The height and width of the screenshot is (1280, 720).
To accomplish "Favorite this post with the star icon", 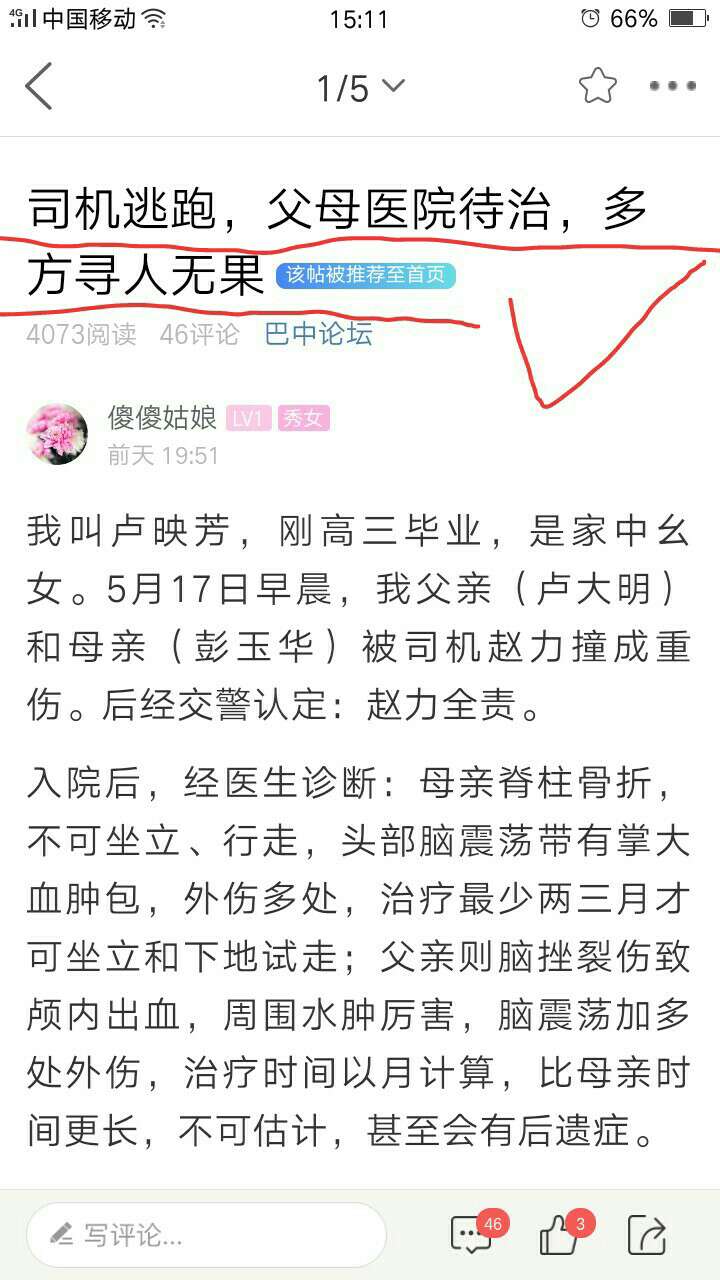I will [597, 86].
